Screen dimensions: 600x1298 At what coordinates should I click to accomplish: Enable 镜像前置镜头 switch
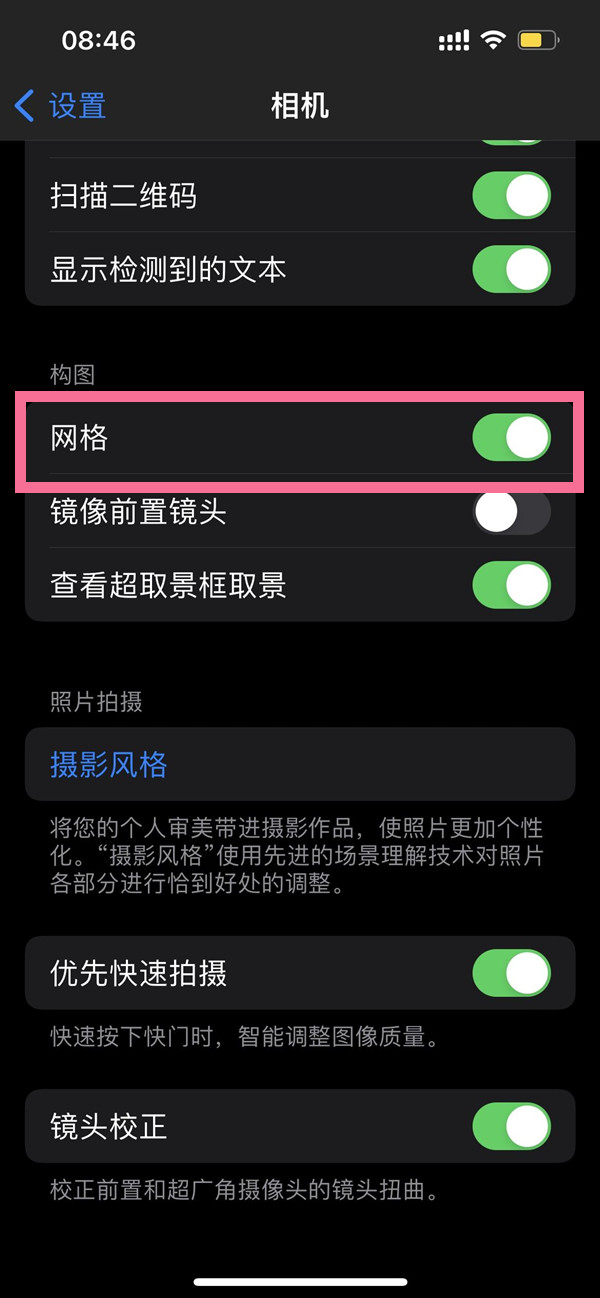click(x=511, y=513)
